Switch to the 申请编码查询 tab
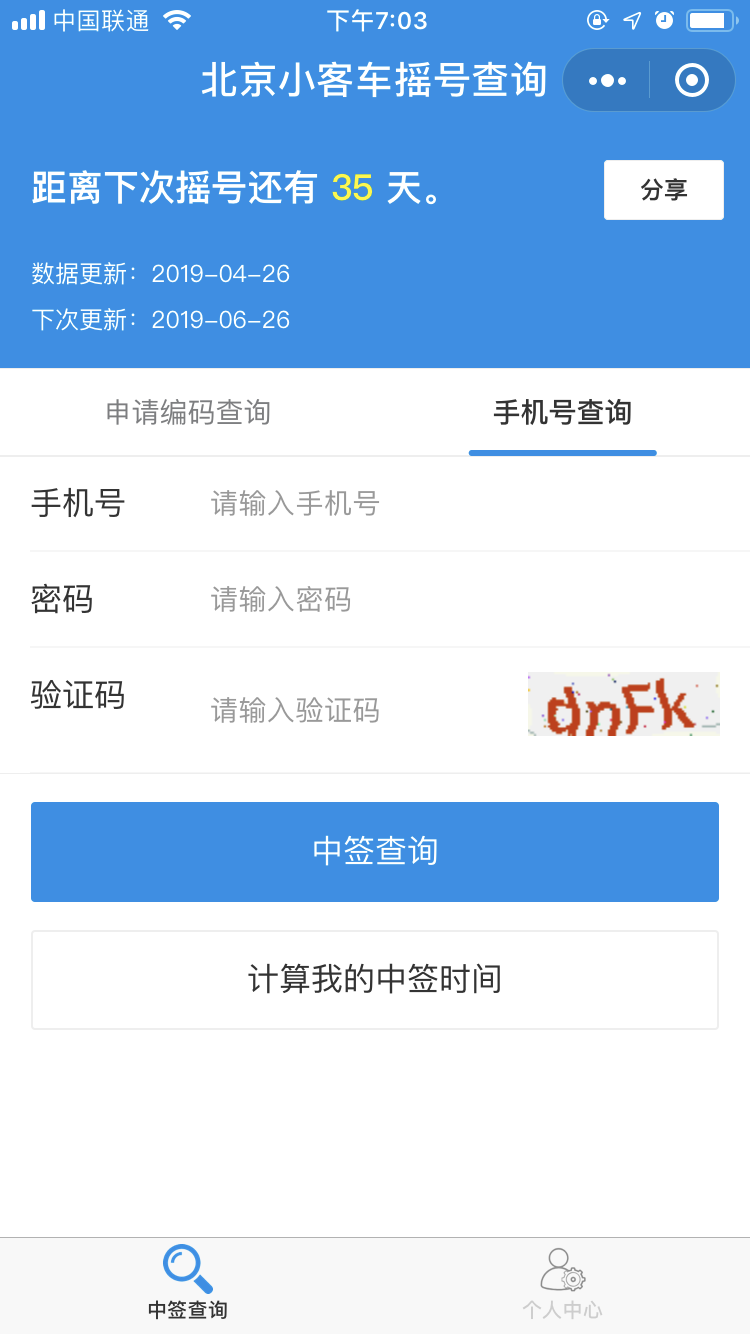This screenshot has width=750, height=1334. point(188,412)
